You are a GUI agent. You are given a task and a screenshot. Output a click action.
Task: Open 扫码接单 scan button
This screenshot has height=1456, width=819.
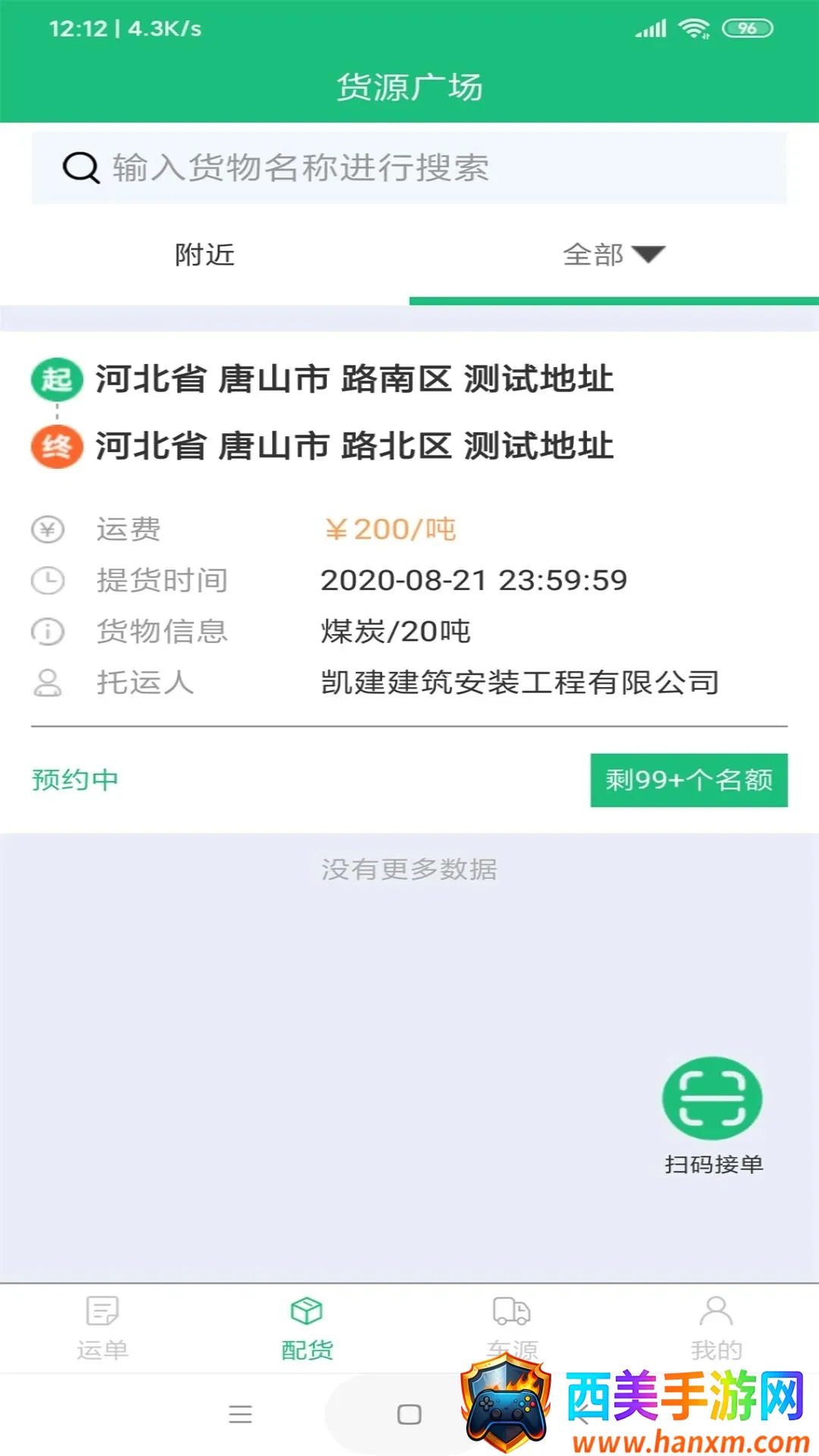(712, 1099)
